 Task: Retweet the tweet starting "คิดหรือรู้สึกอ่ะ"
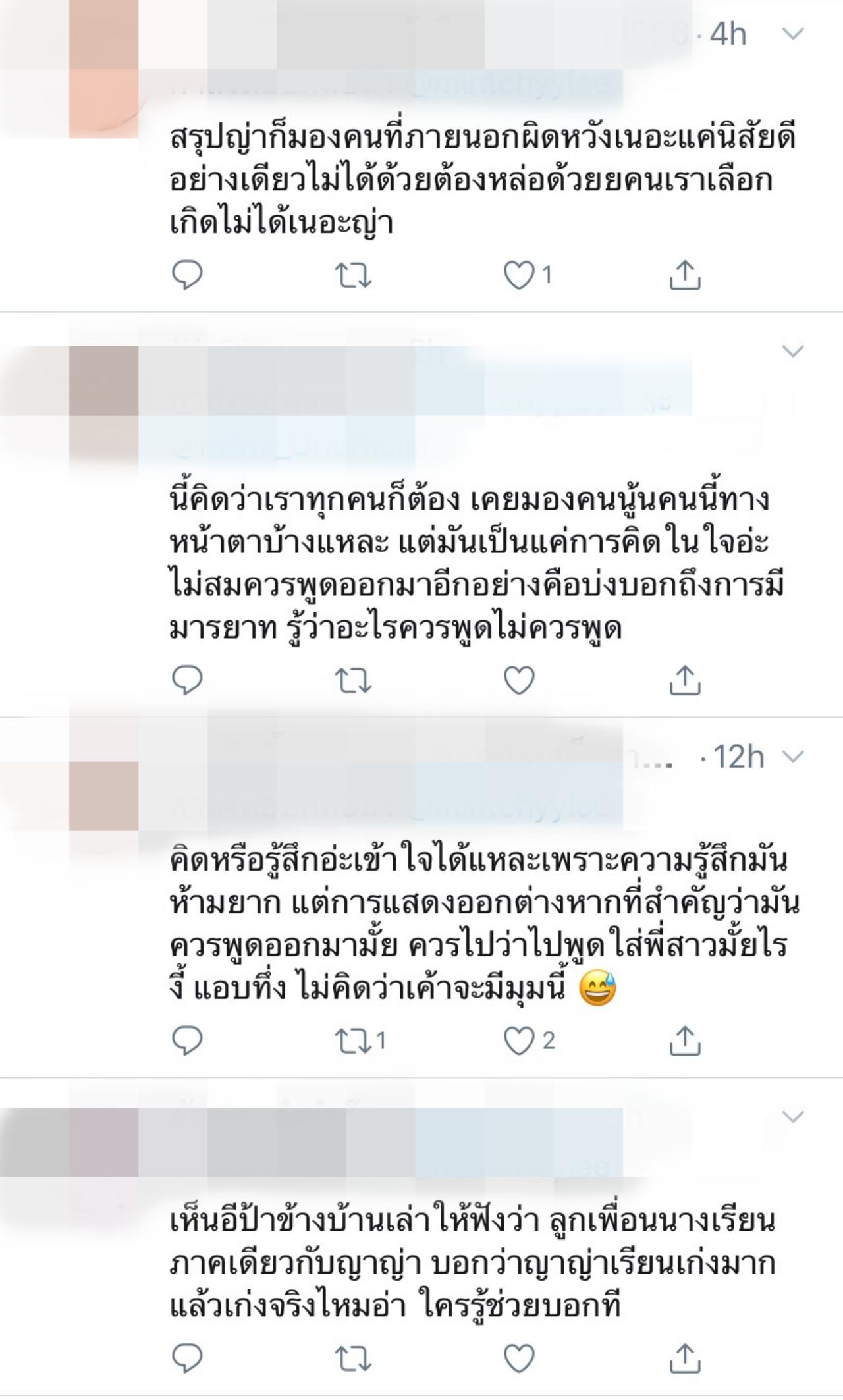pos(354,1040)
